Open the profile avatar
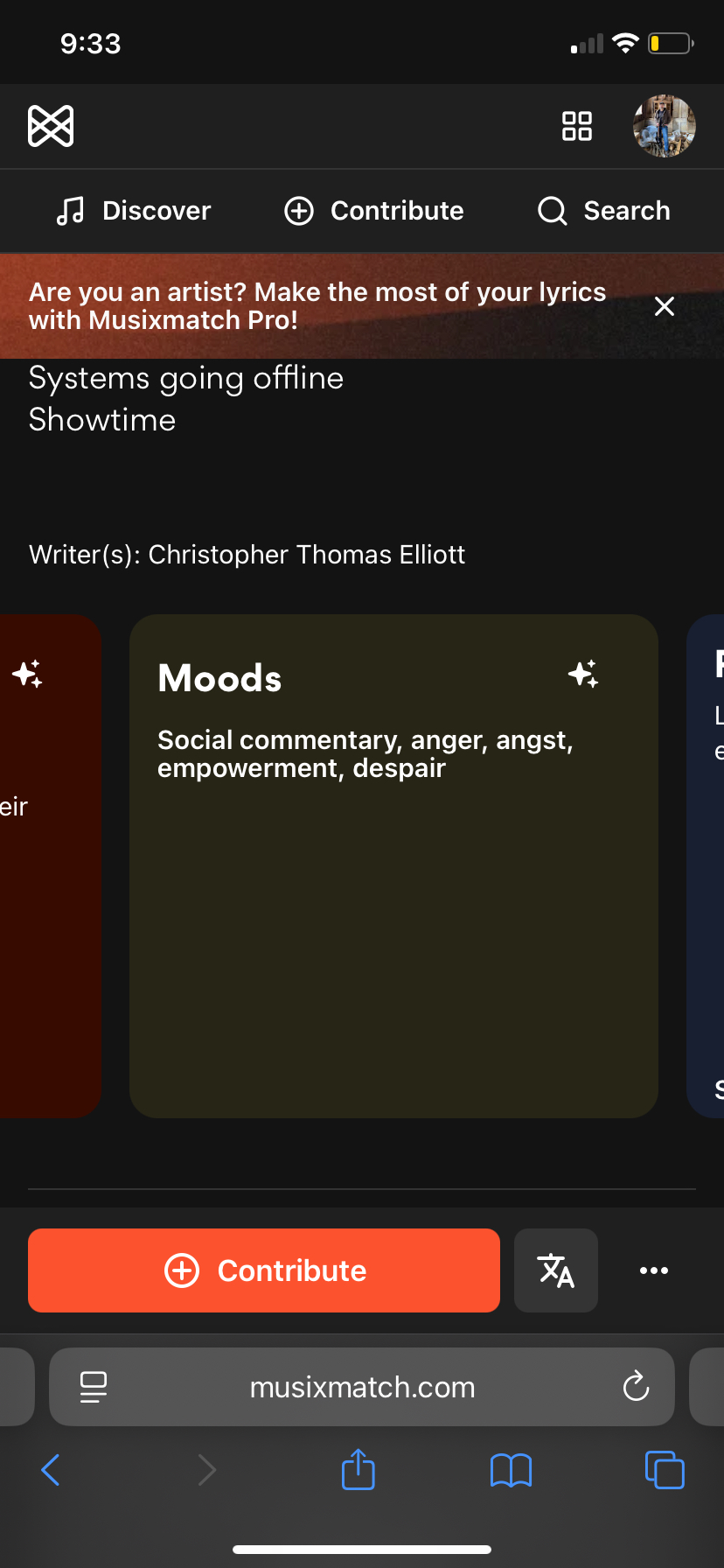The width and height of the screenshot is (724, 1568). point(665,126)
